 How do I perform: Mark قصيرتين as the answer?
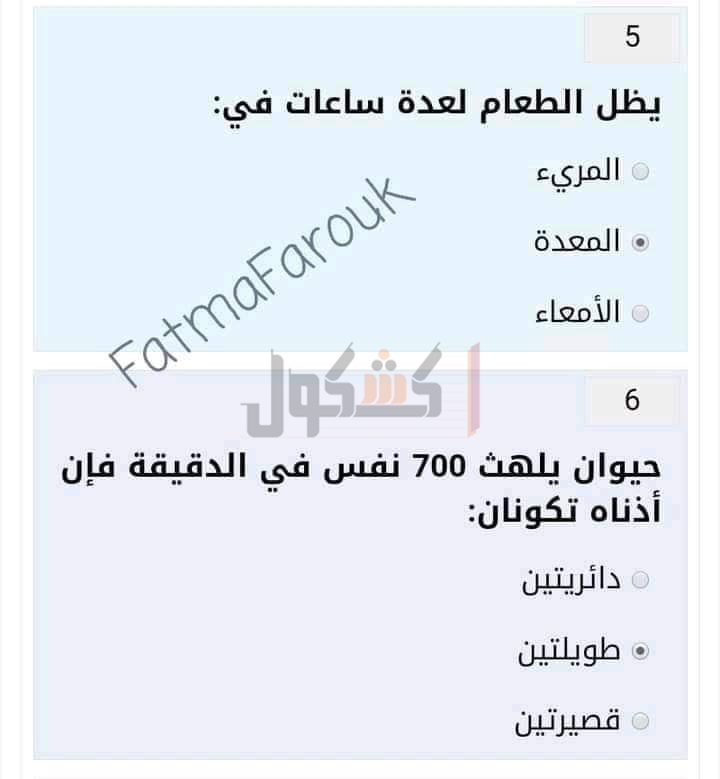pyautogui.click(x=640, y=721)
